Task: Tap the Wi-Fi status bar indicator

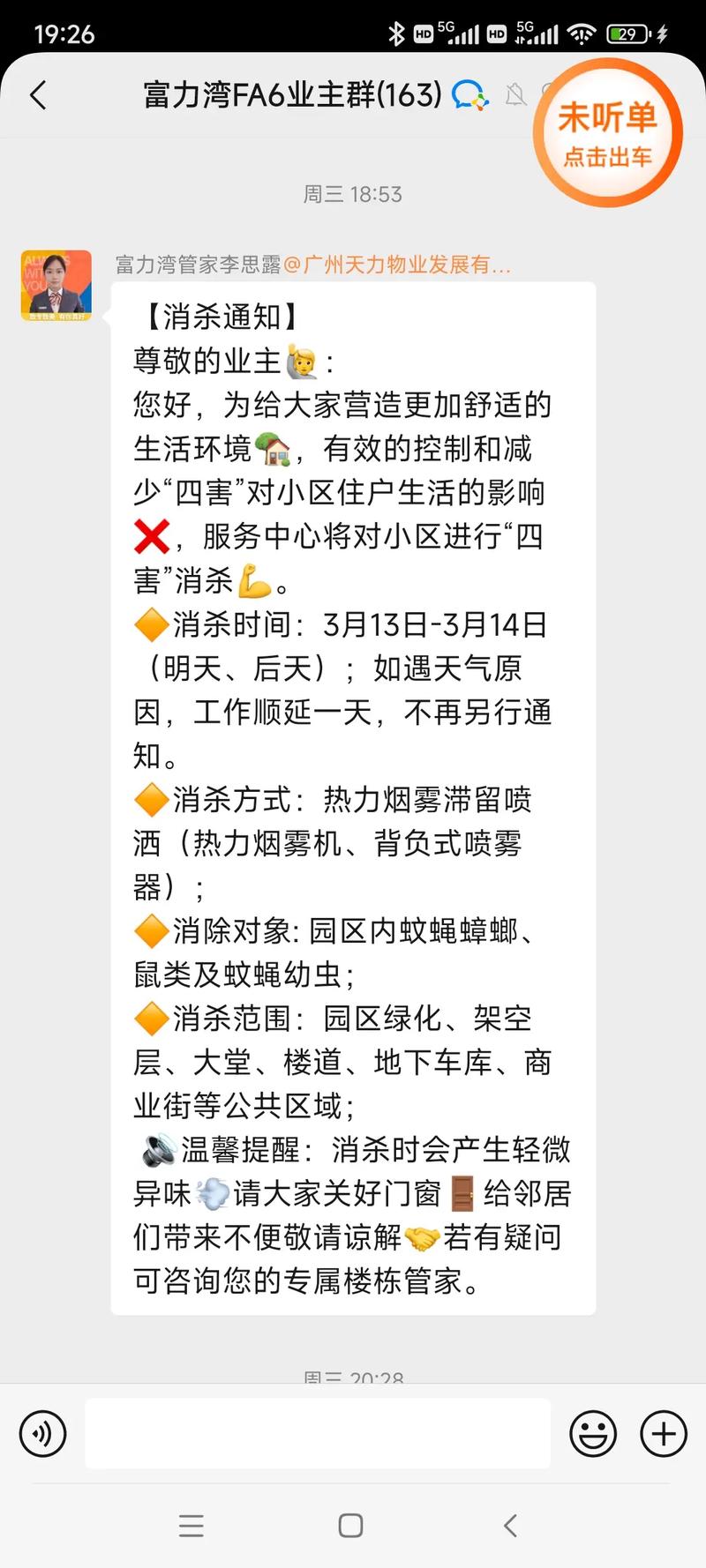Action: pos(579,34)
